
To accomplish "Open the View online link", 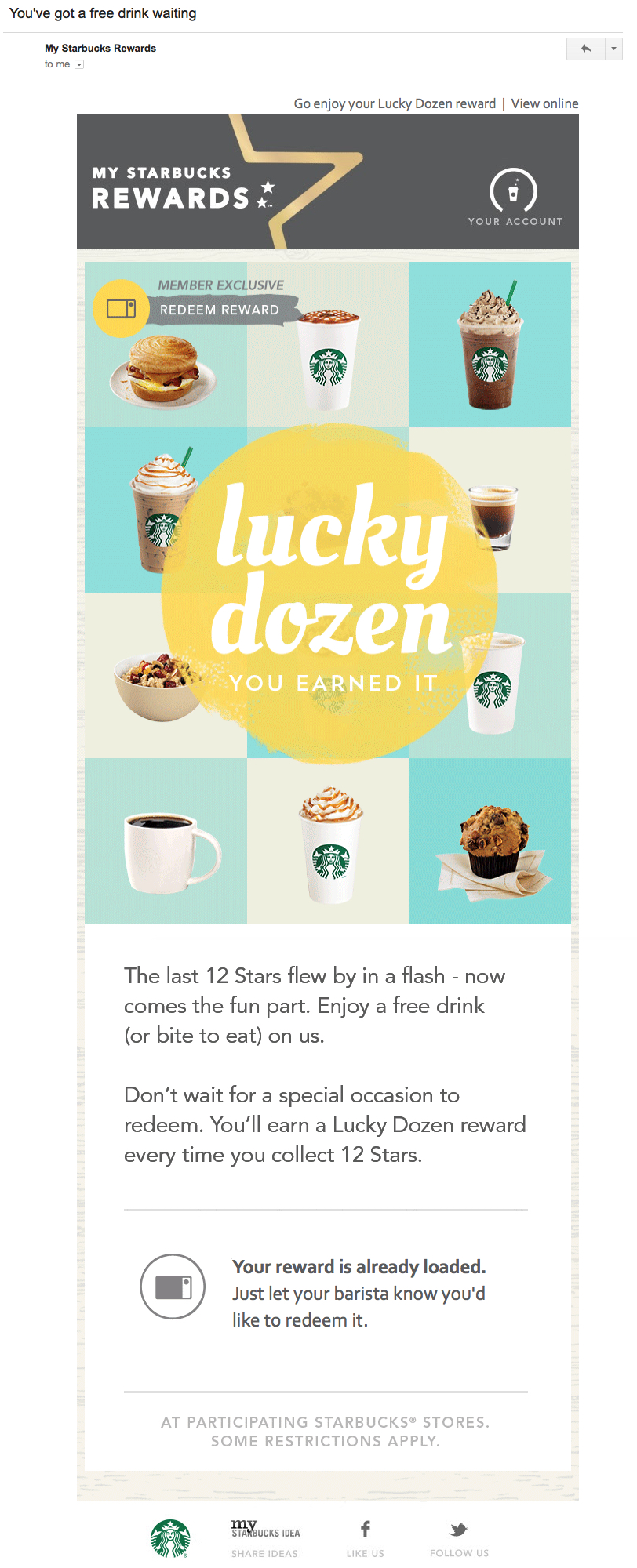I will tap(544, 103).
